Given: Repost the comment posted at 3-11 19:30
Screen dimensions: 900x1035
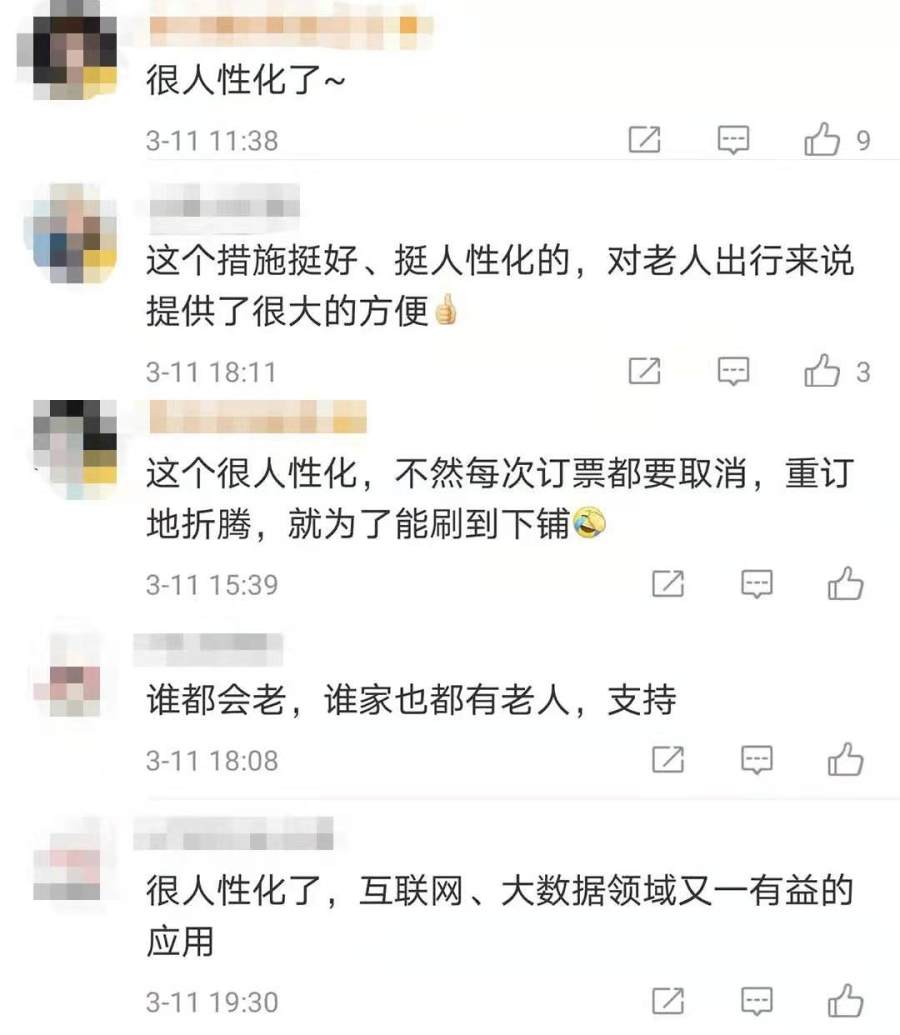Looking at the screenshot, I should click(x=668, y=1000).
